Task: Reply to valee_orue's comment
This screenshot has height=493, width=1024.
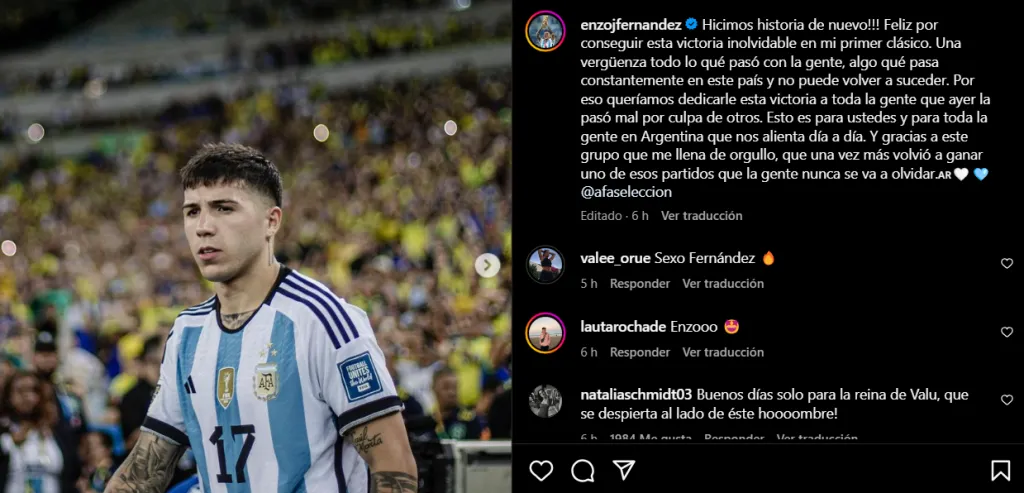Action: [x=639, y=284]
